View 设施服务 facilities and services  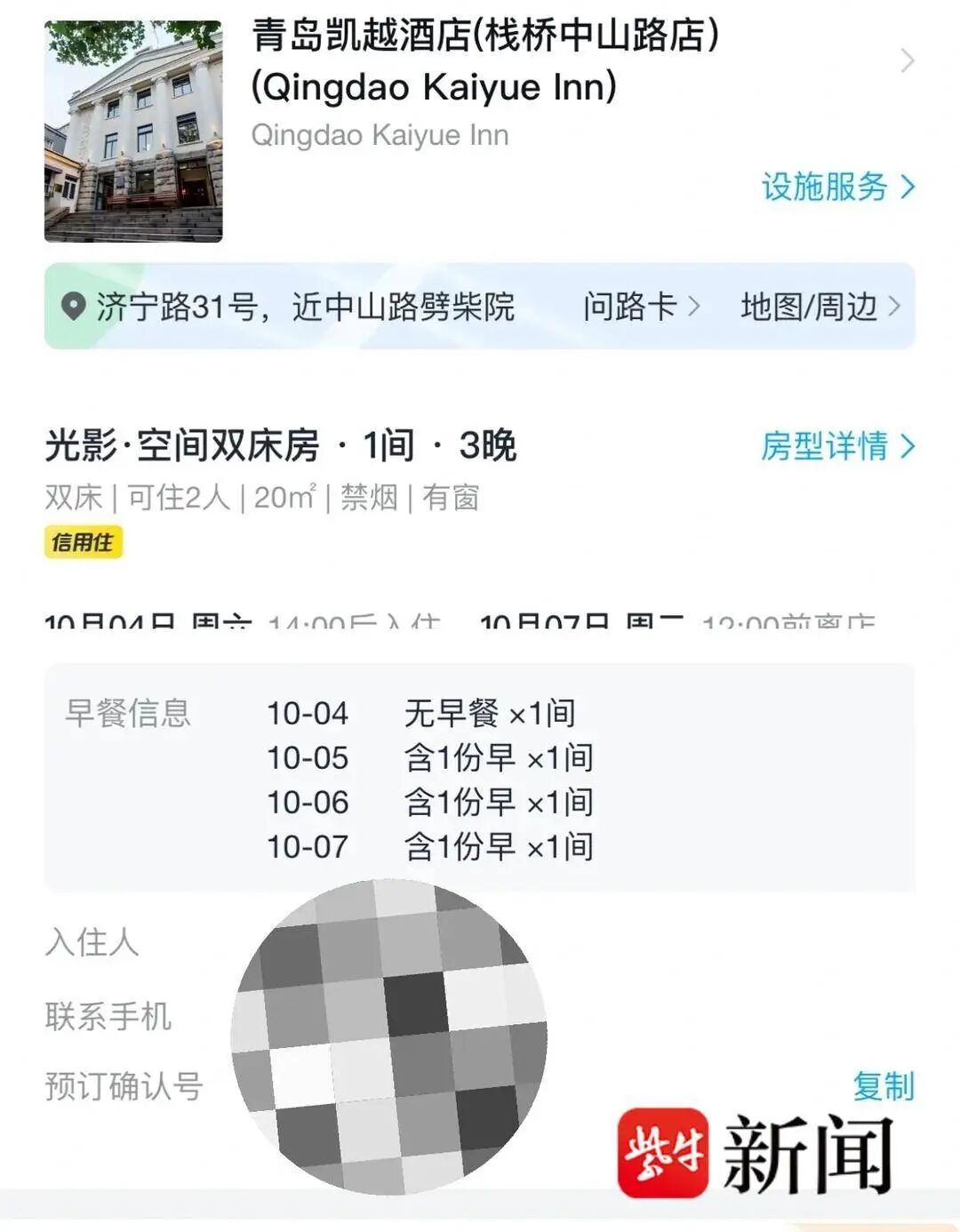[x=836, y=187]
